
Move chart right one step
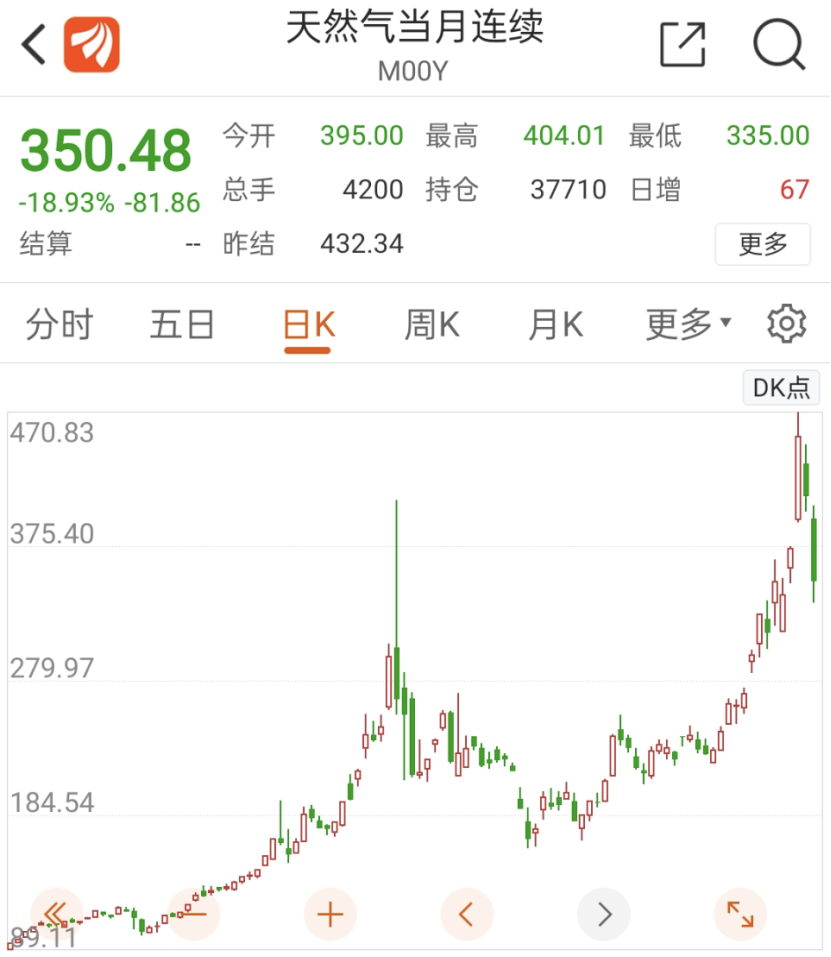[603, 913]
